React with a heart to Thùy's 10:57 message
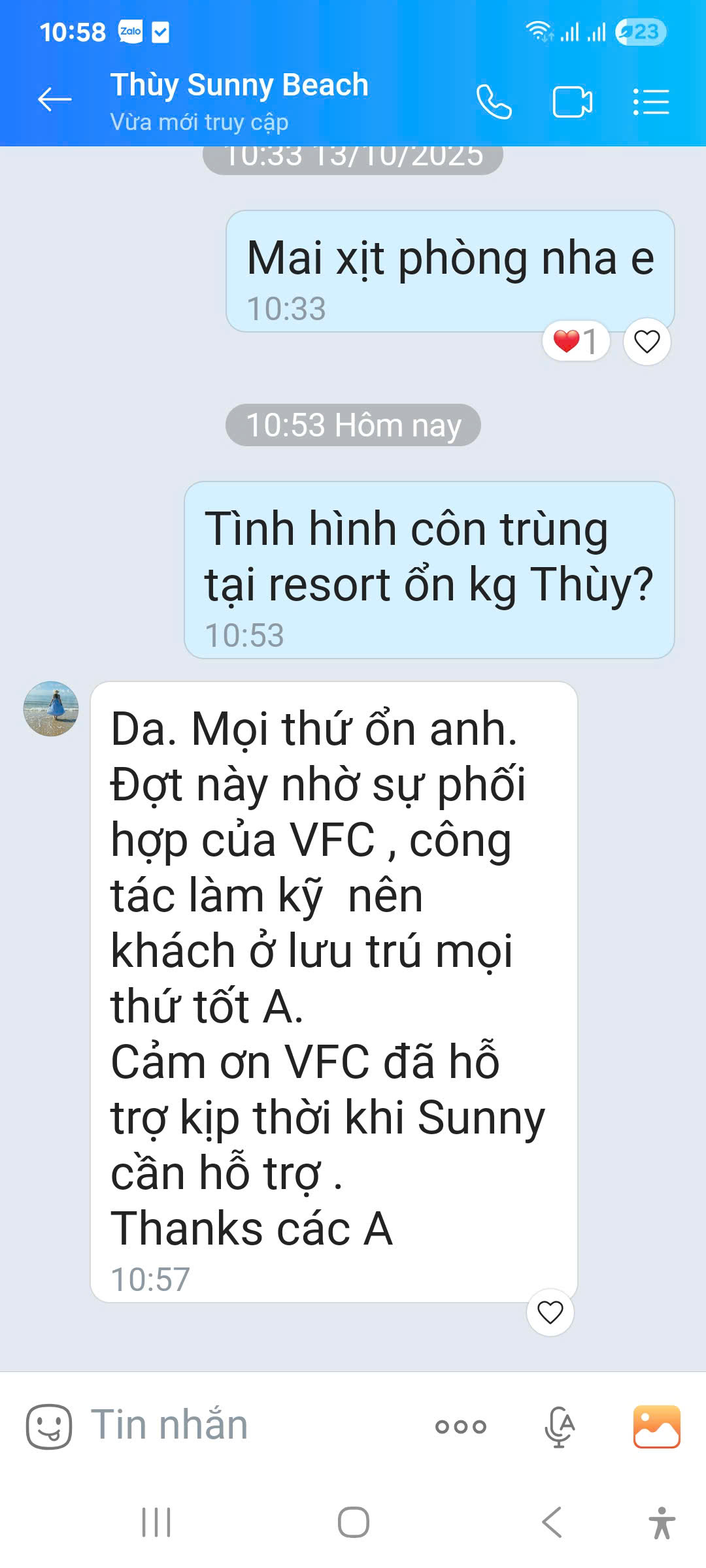Image resolution: width=706 pixels, height=1568 pixels. coord(550,1312)
